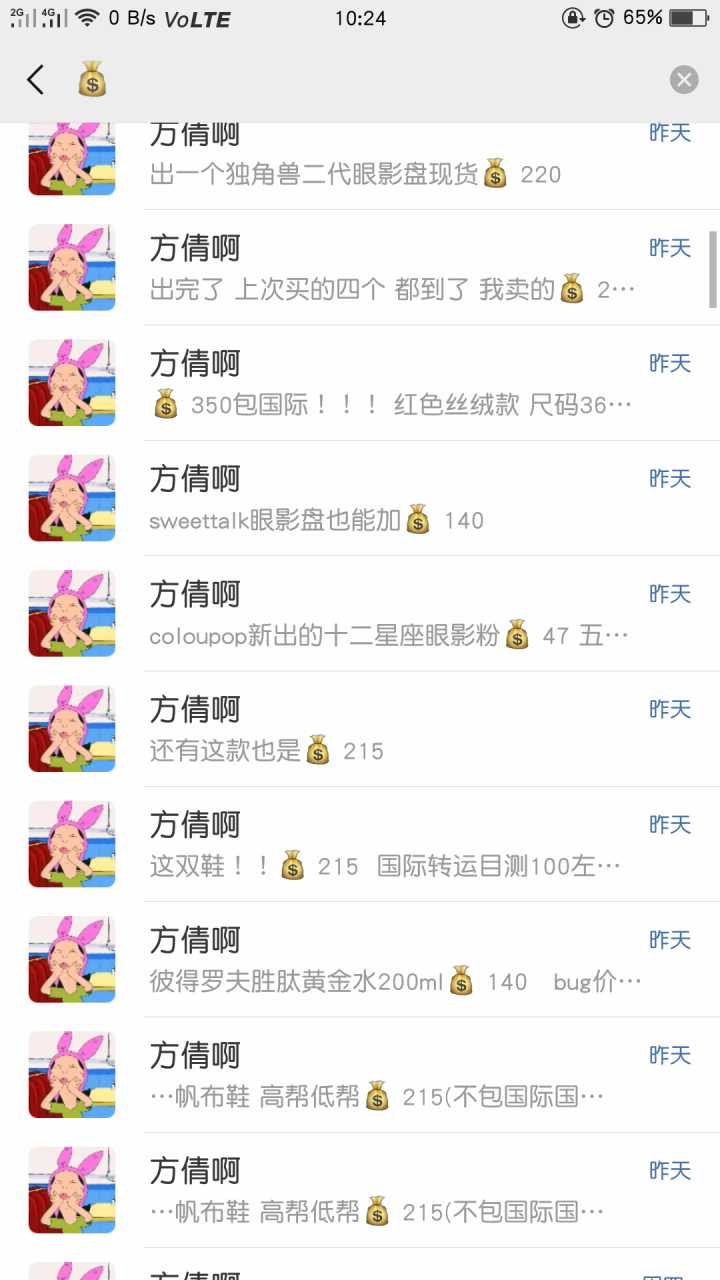Open the sweettalk眼影盘 140 message

point(400,498)
